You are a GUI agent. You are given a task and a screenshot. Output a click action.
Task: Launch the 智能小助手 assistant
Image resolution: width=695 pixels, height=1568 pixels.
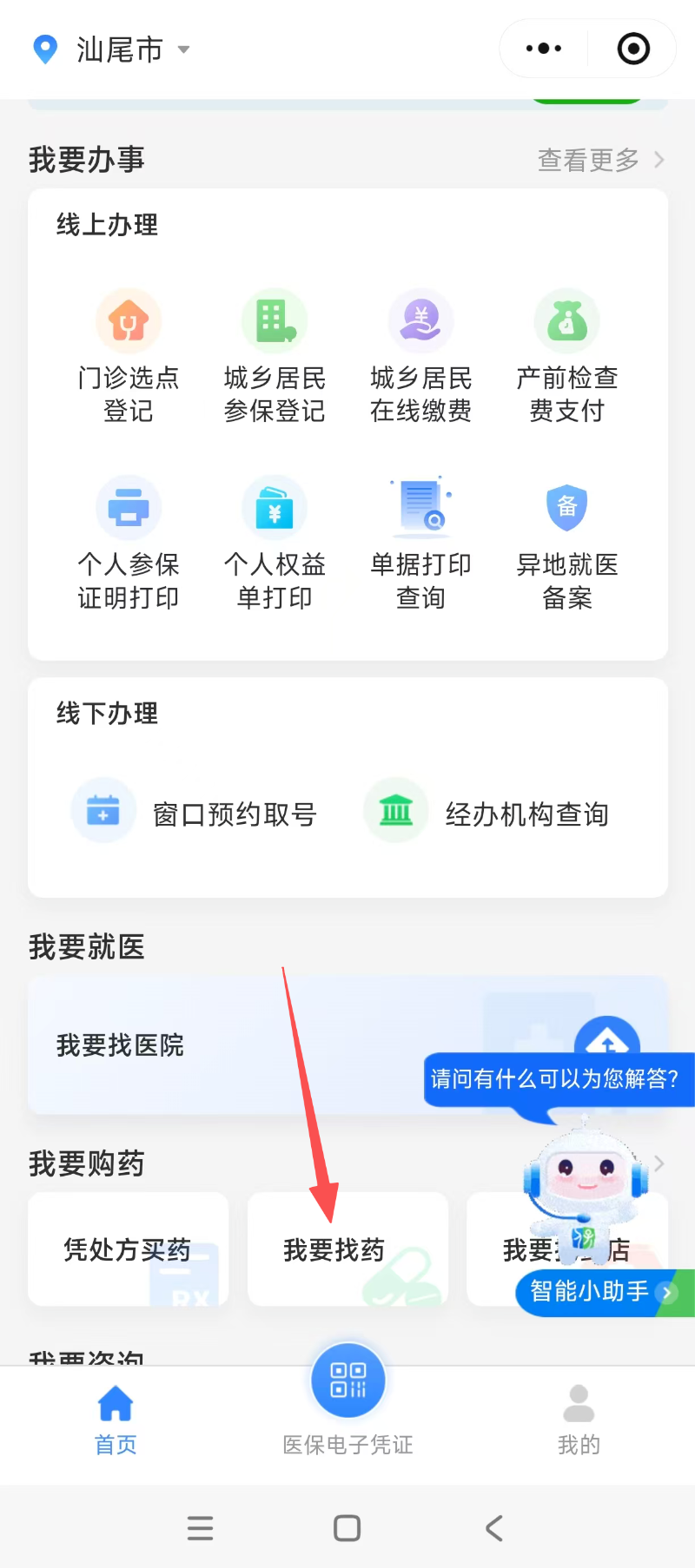(599, 1292)
